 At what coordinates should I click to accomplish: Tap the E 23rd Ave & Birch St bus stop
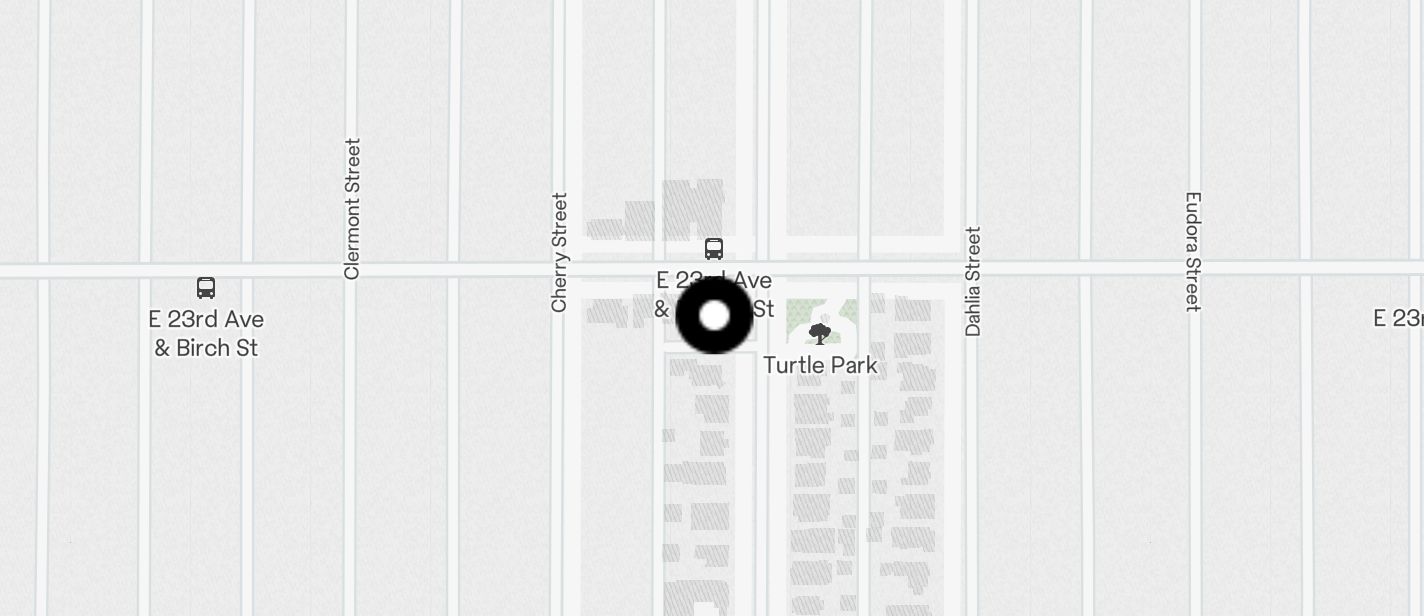(x=206, y=289)
